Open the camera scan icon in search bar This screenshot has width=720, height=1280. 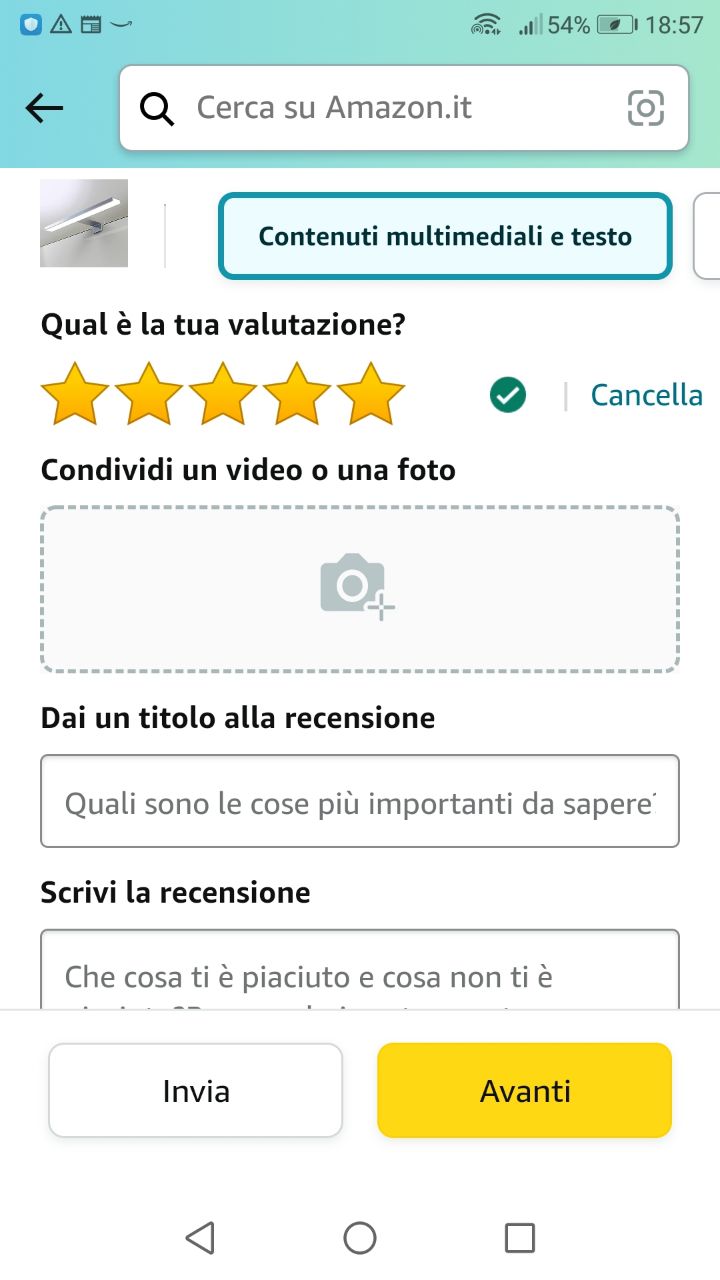[x=645, y=108]
